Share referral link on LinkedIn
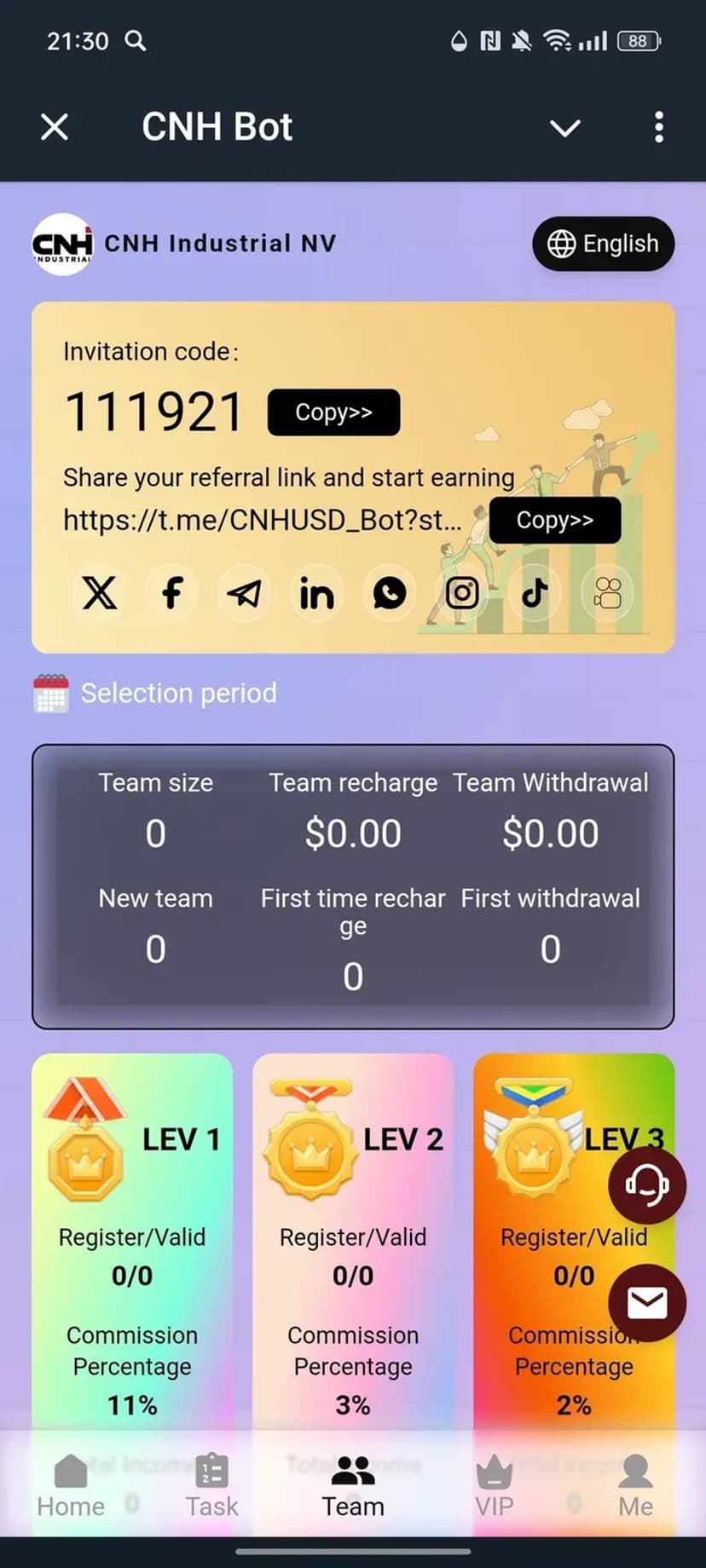The image size is (706, 1568). 316,593
